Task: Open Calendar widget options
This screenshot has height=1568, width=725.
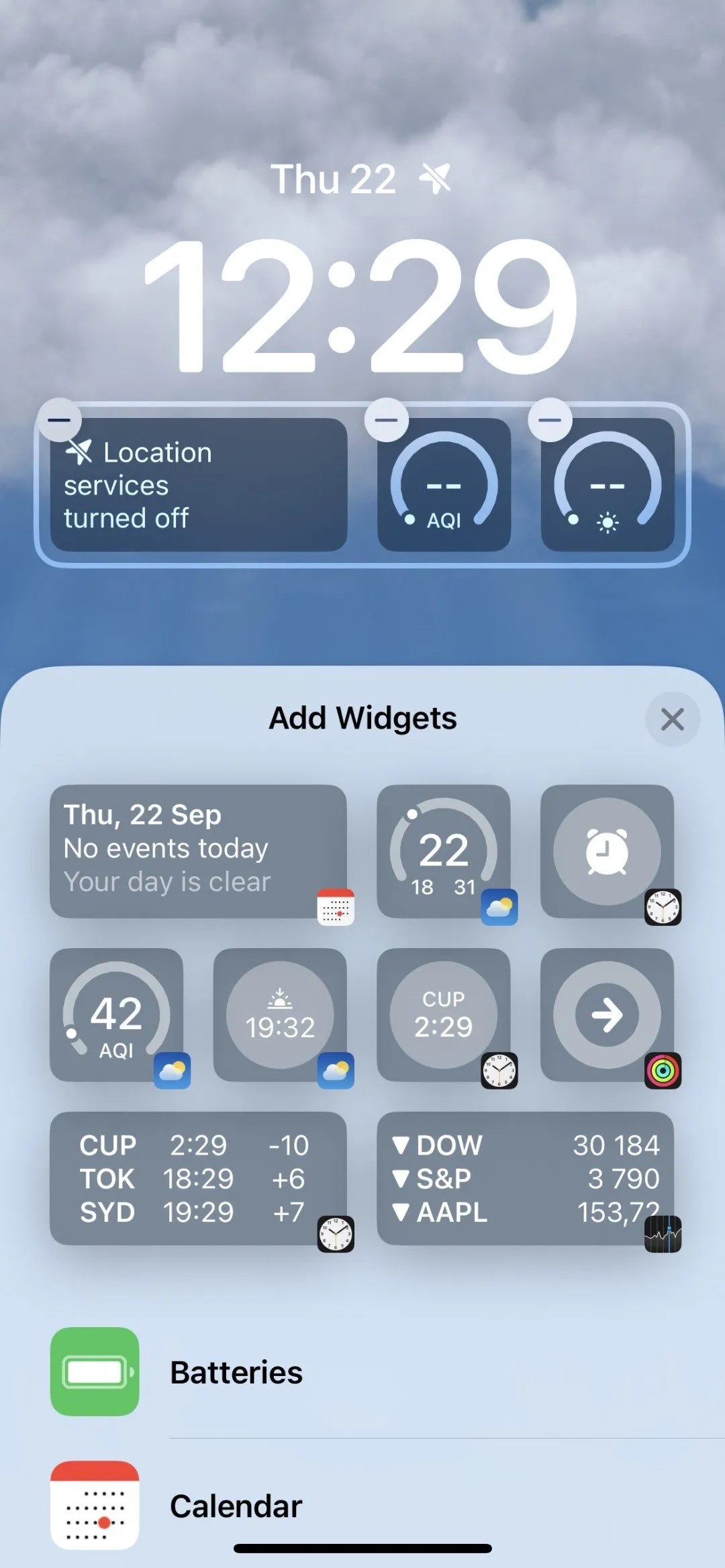Action: [362, 1505]
